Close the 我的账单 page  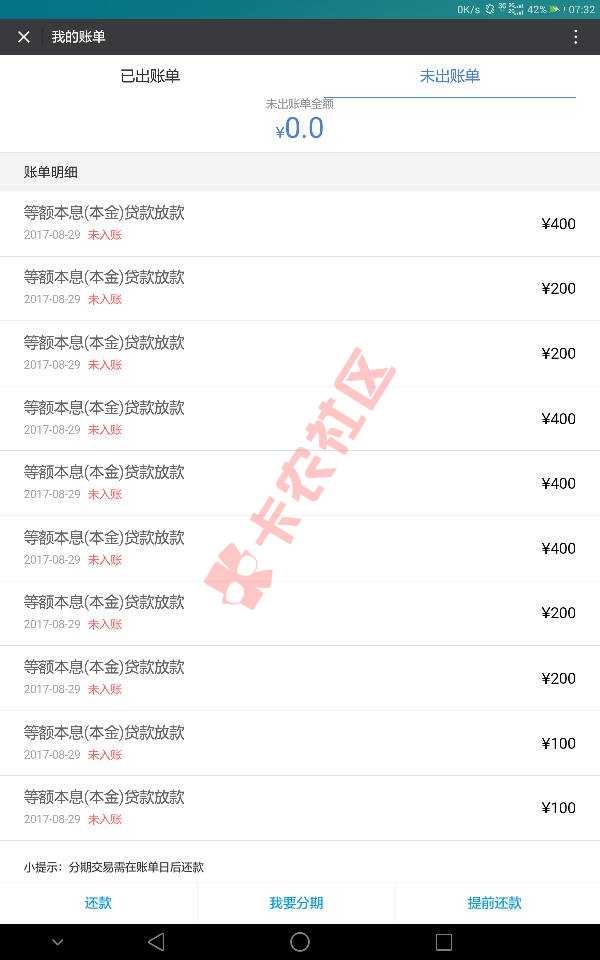point(24,37)
